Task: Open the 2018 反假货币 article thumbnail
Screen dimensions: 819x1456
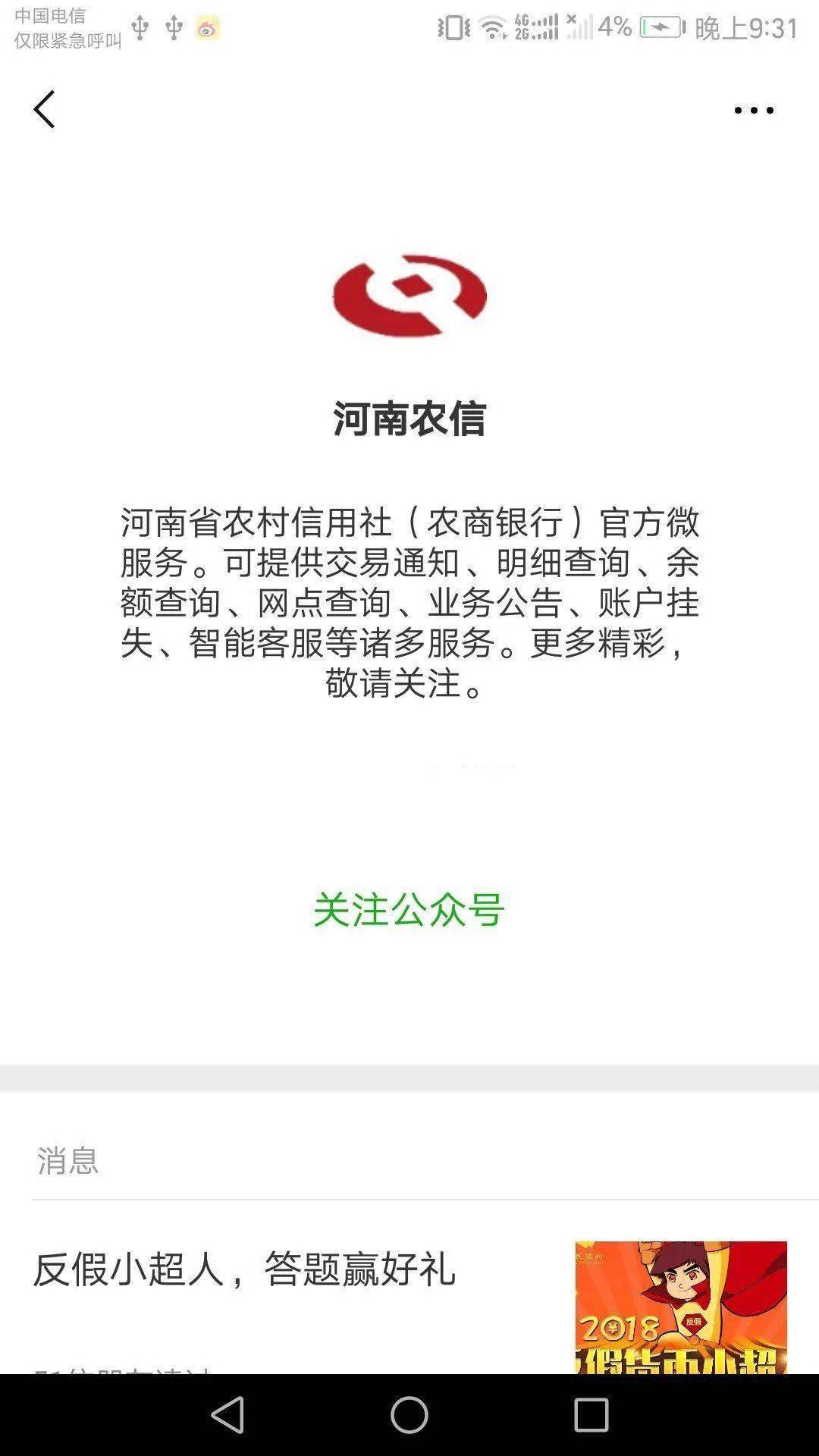Action: click(680, 1306)
